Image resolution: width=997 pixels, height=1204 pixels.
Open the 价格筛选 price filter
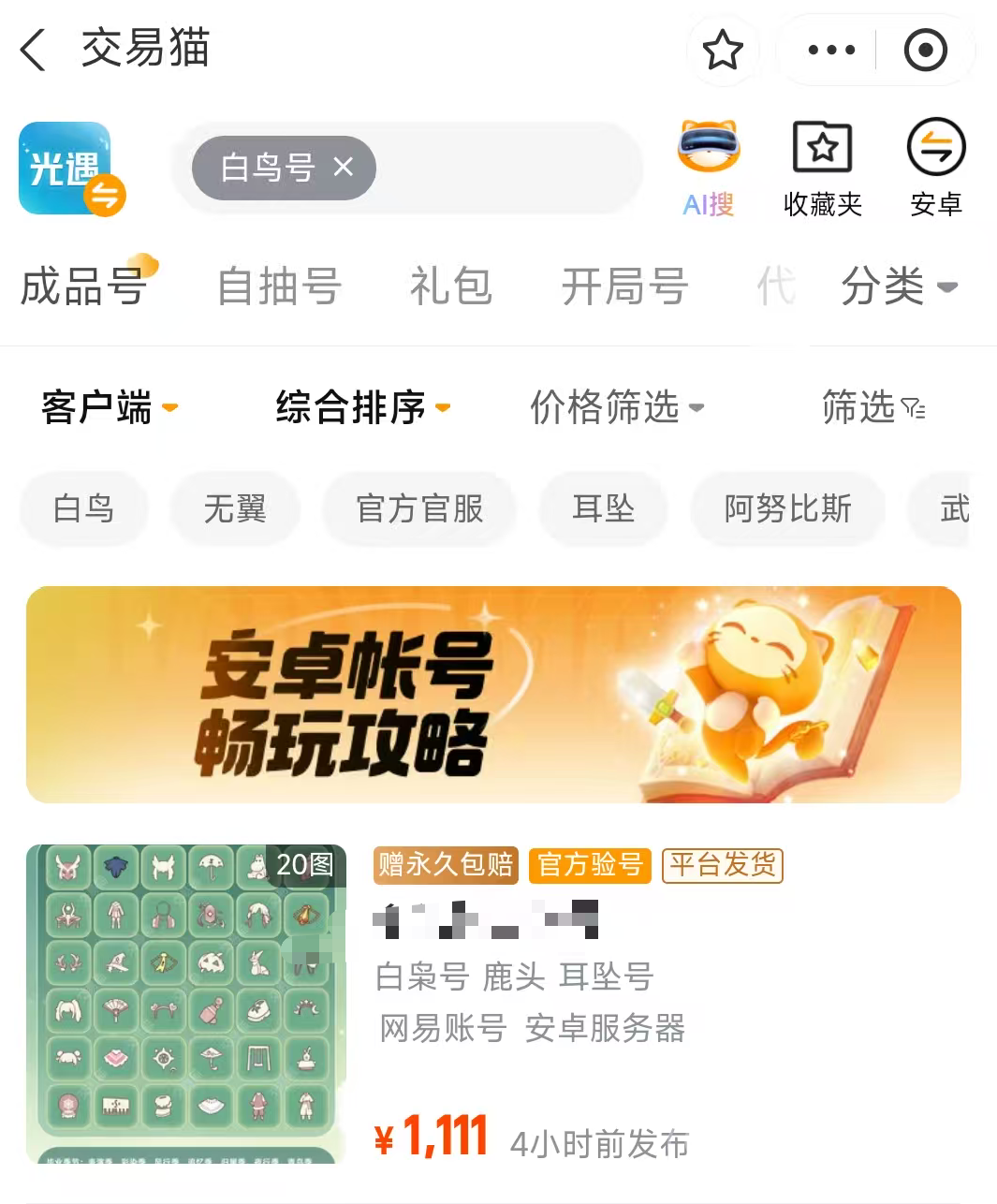616,407
